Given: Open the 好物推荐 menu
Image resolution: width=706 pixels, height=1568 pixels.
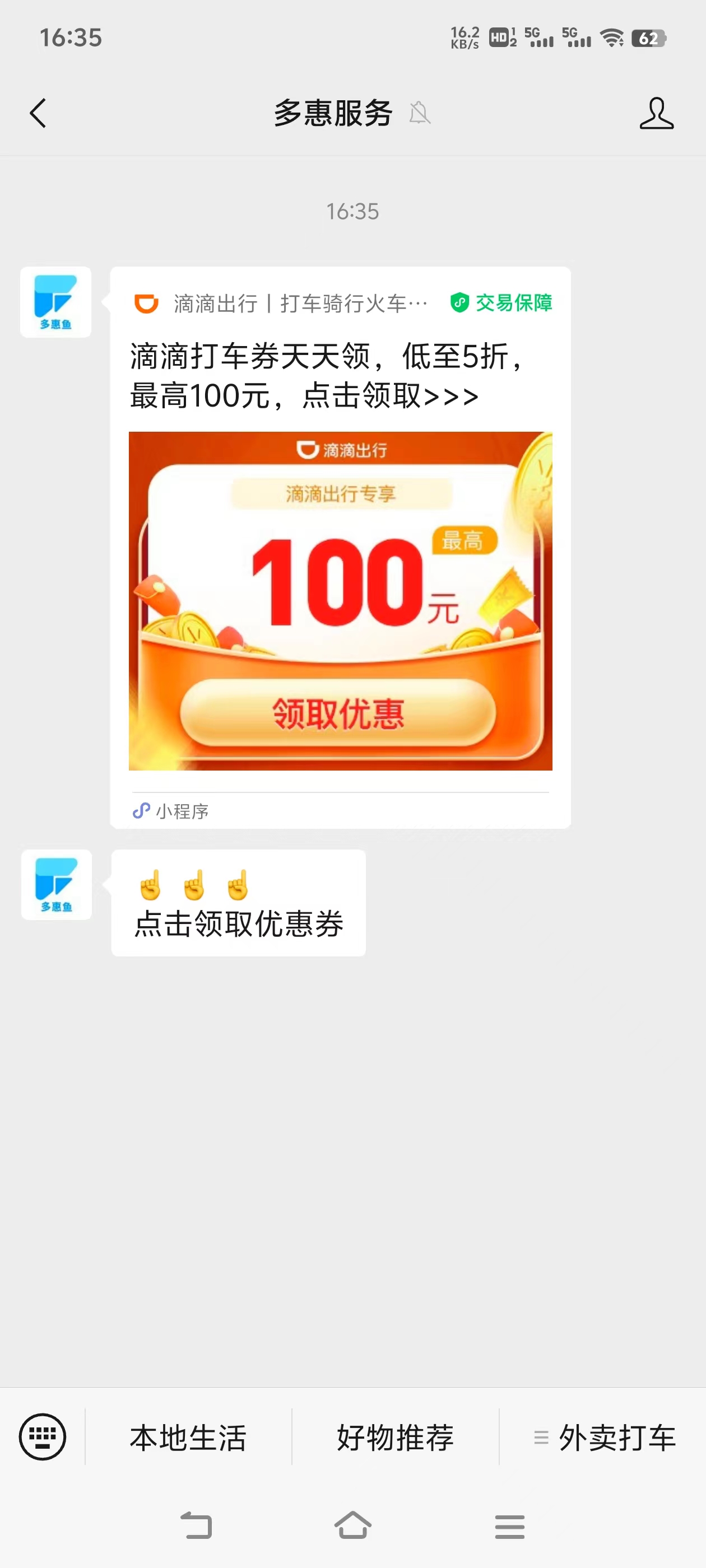Looking at the screenshot, I should pos(397,1438).
